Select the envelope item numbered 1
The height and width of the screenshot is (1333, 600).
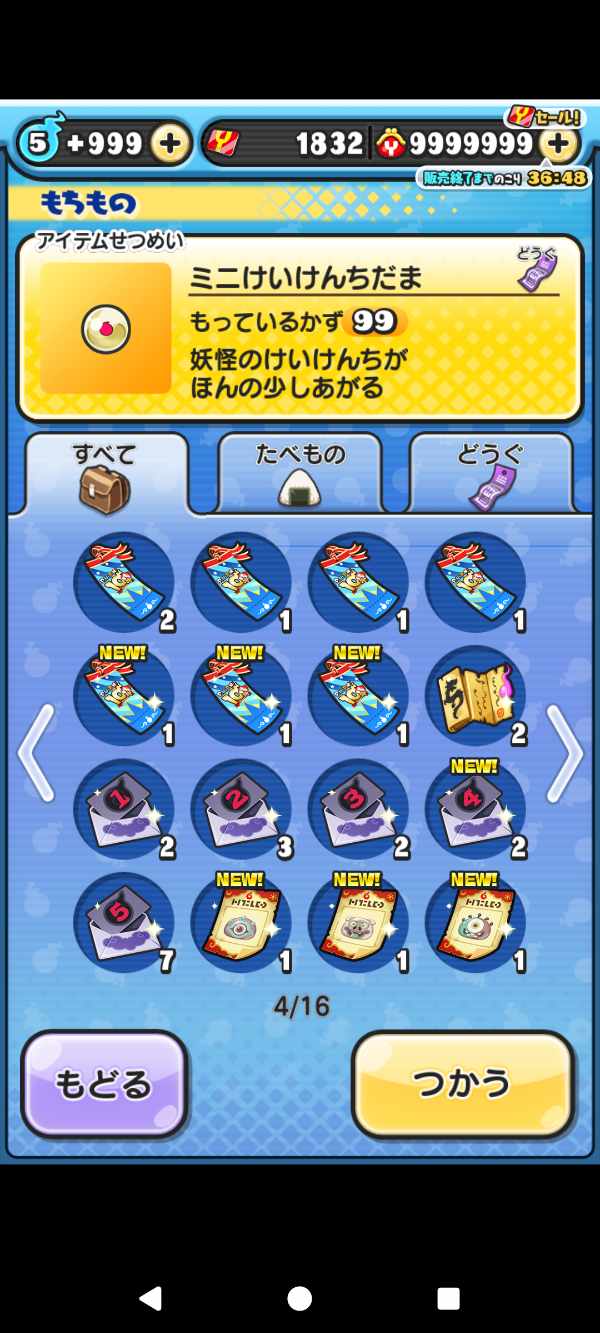click(x=122, y=808)
